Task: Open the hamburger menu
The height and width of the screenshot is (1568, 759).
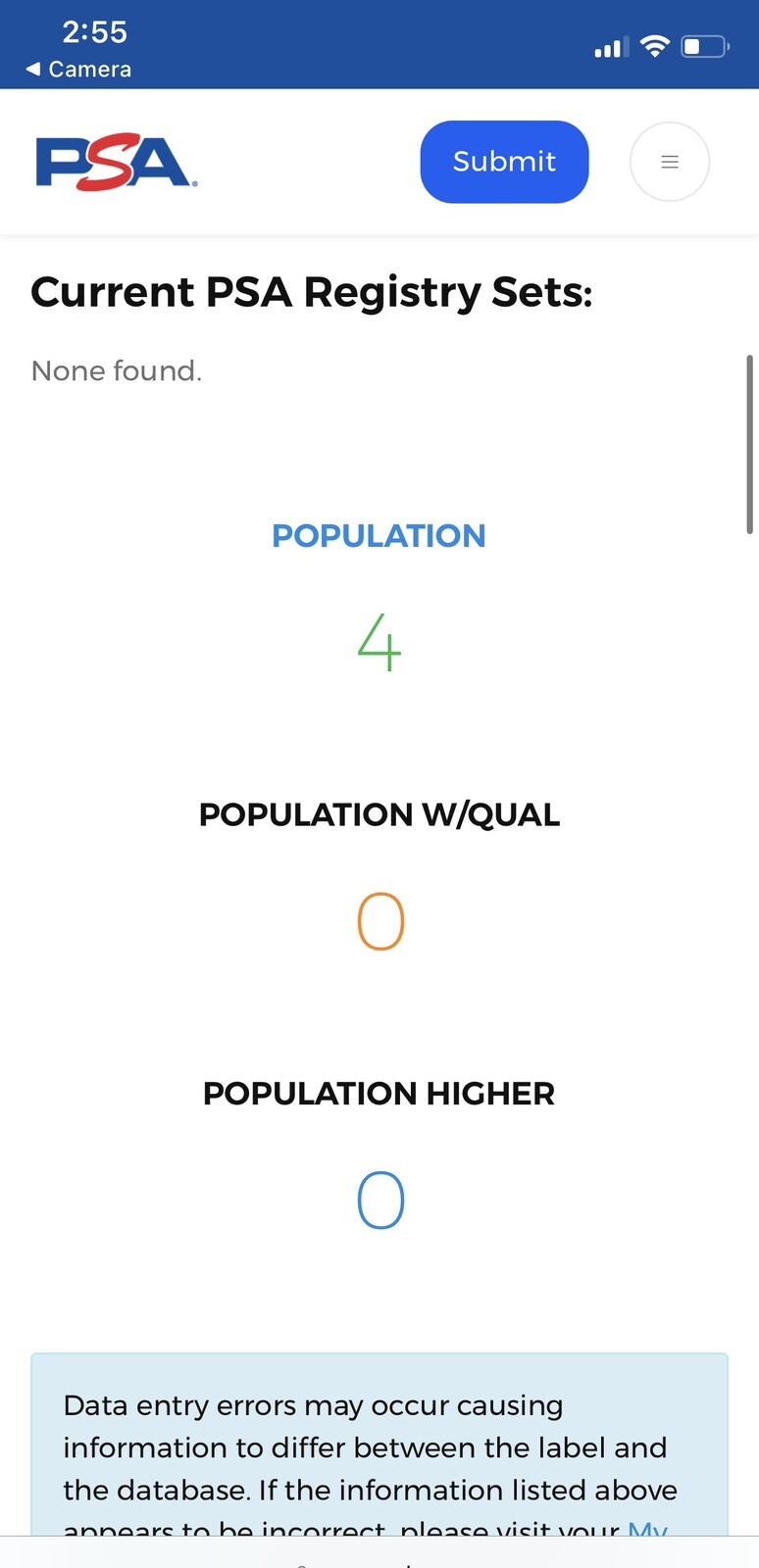Action: click(x=670, y=162)
